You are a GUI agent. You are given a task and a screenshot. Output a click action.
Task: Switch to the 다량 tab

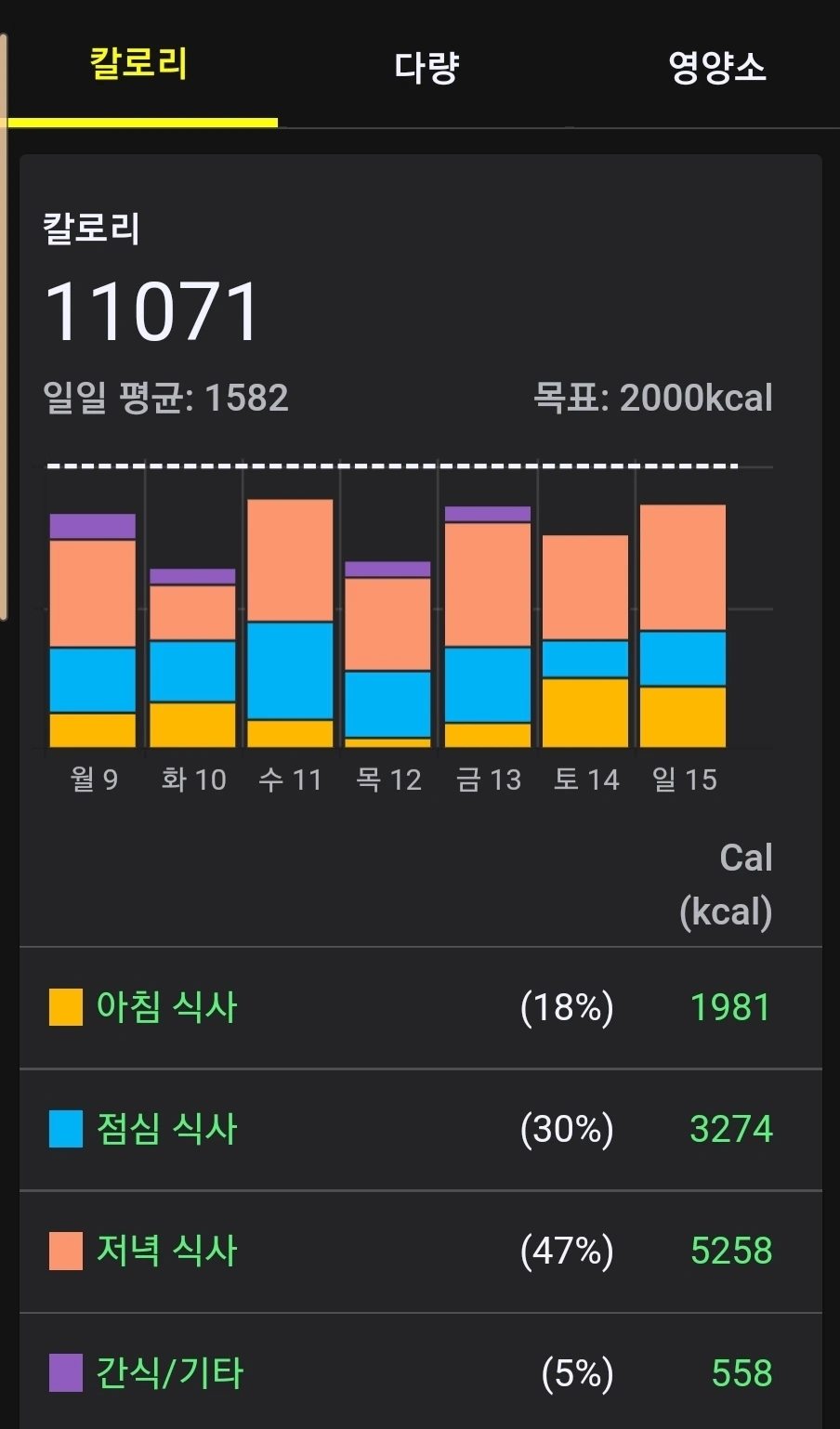(427, 67)
